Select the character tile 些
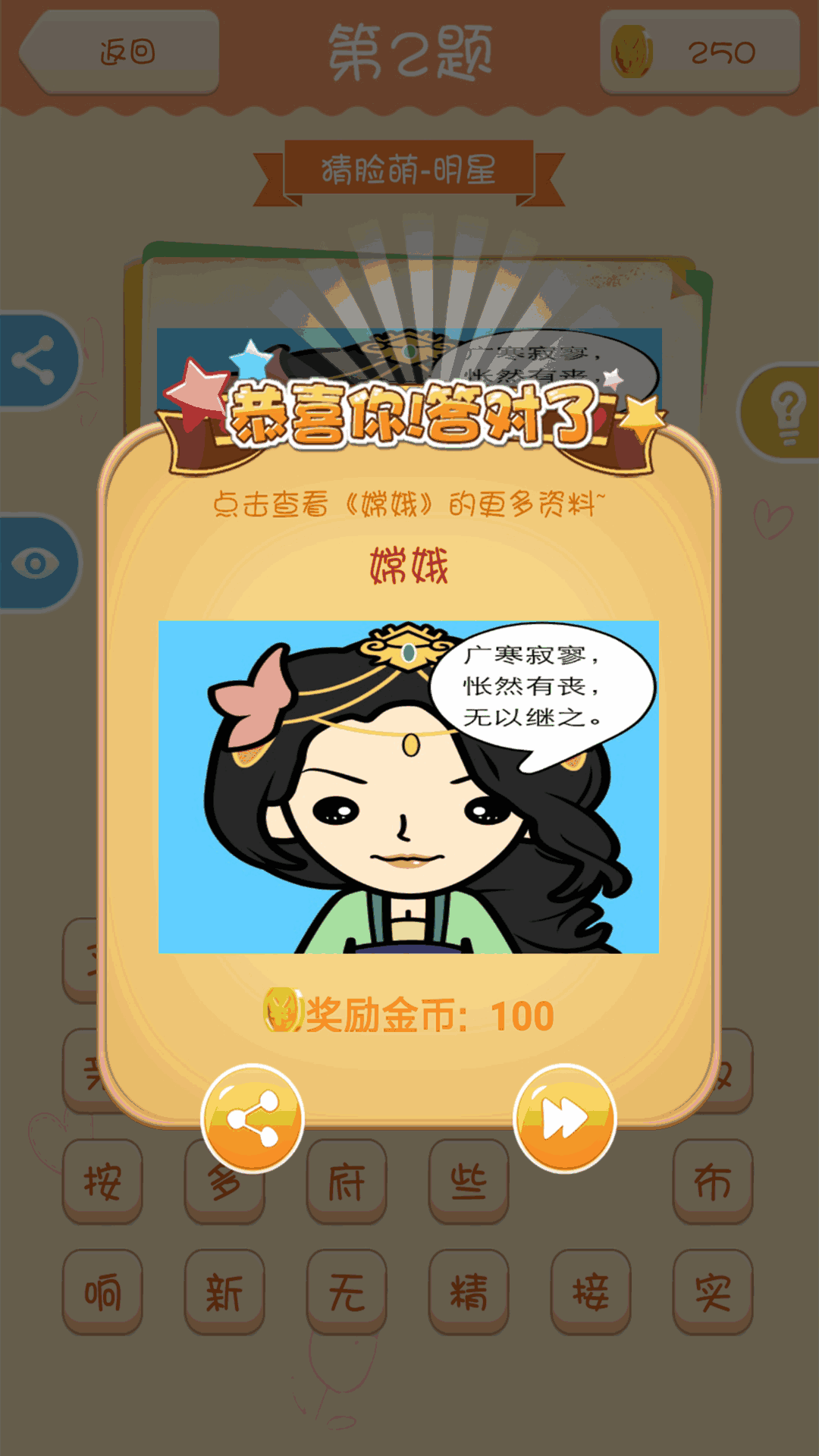The image size is (819, 1456). point(469,1181)
